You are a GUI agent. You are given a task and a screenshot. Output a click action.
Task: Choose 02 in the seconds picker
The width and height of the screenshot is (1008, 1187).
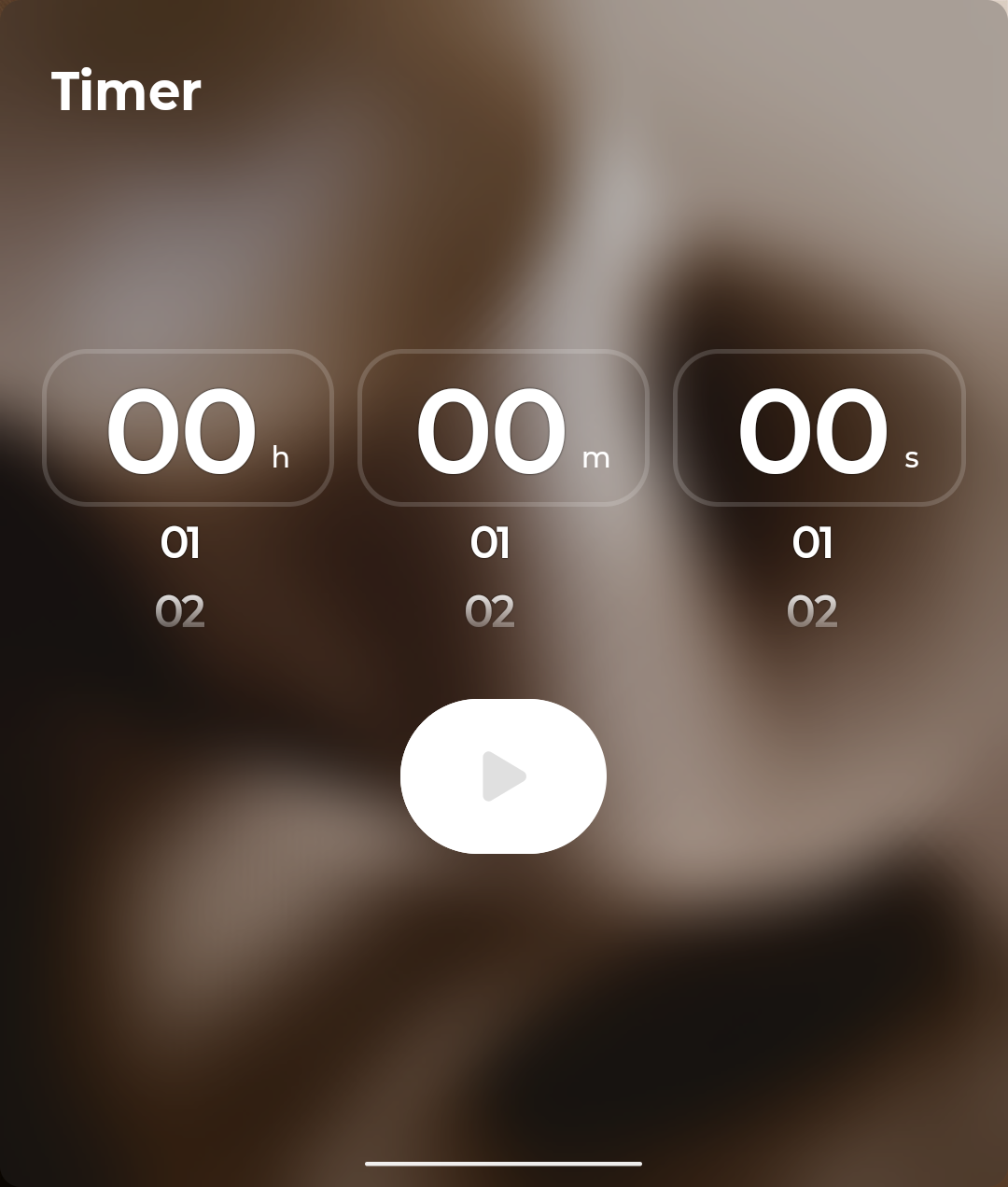coord(812,611)
